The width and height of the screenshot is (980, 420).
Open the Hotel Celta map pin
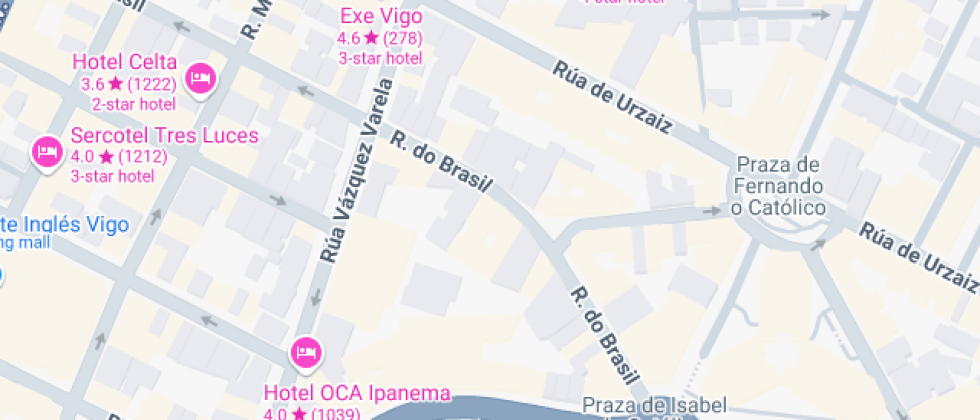click(x=202, y=77)
